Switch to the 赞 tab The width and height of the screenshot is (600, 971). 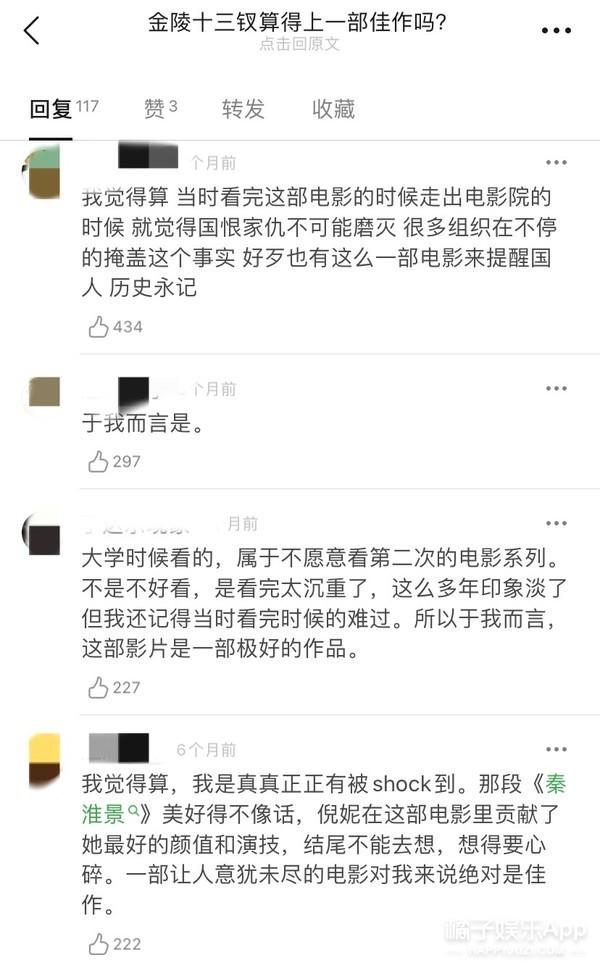159,109
